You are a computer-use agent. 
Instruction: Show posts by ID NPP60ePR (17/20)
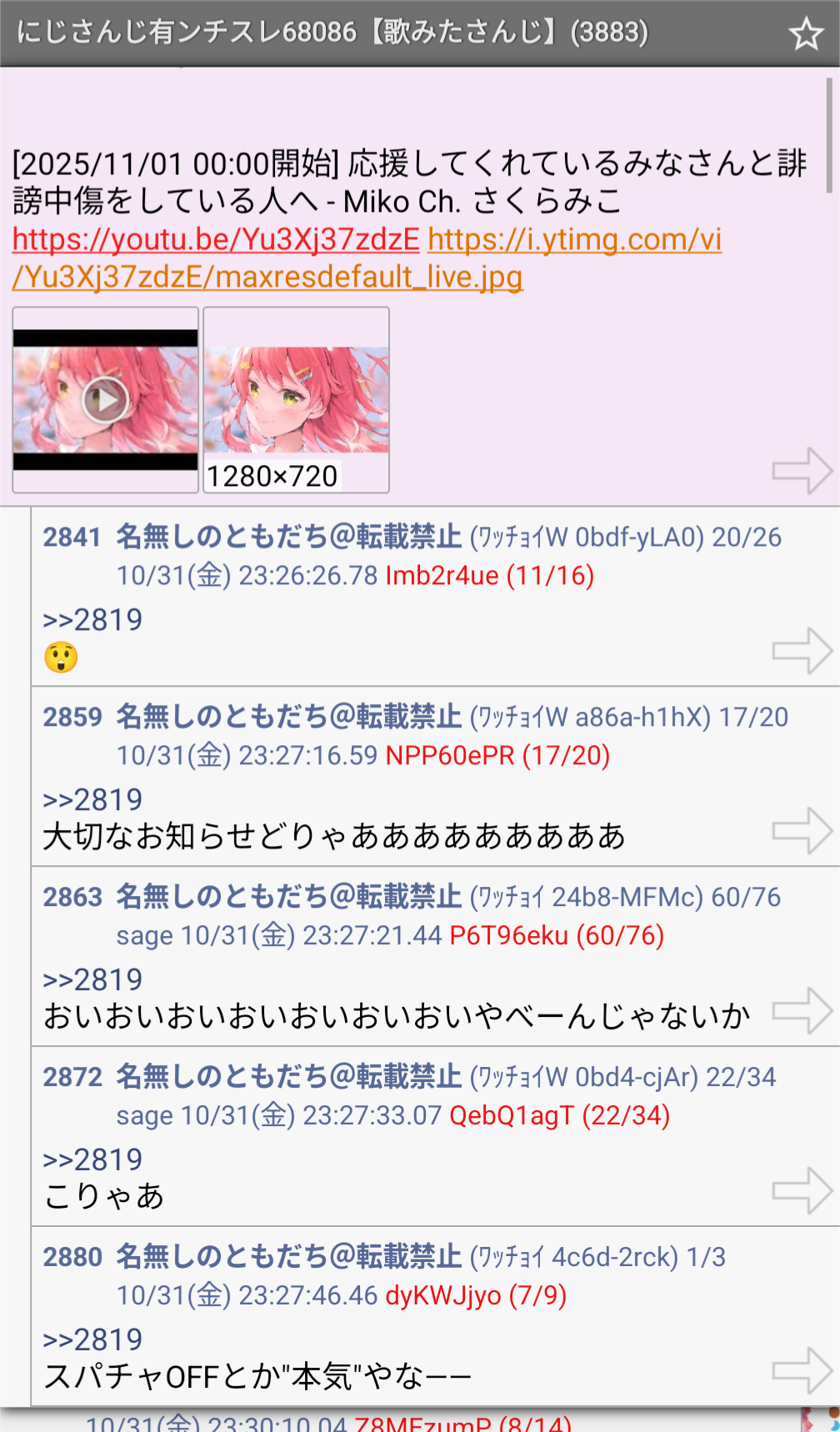click(497, 756)
